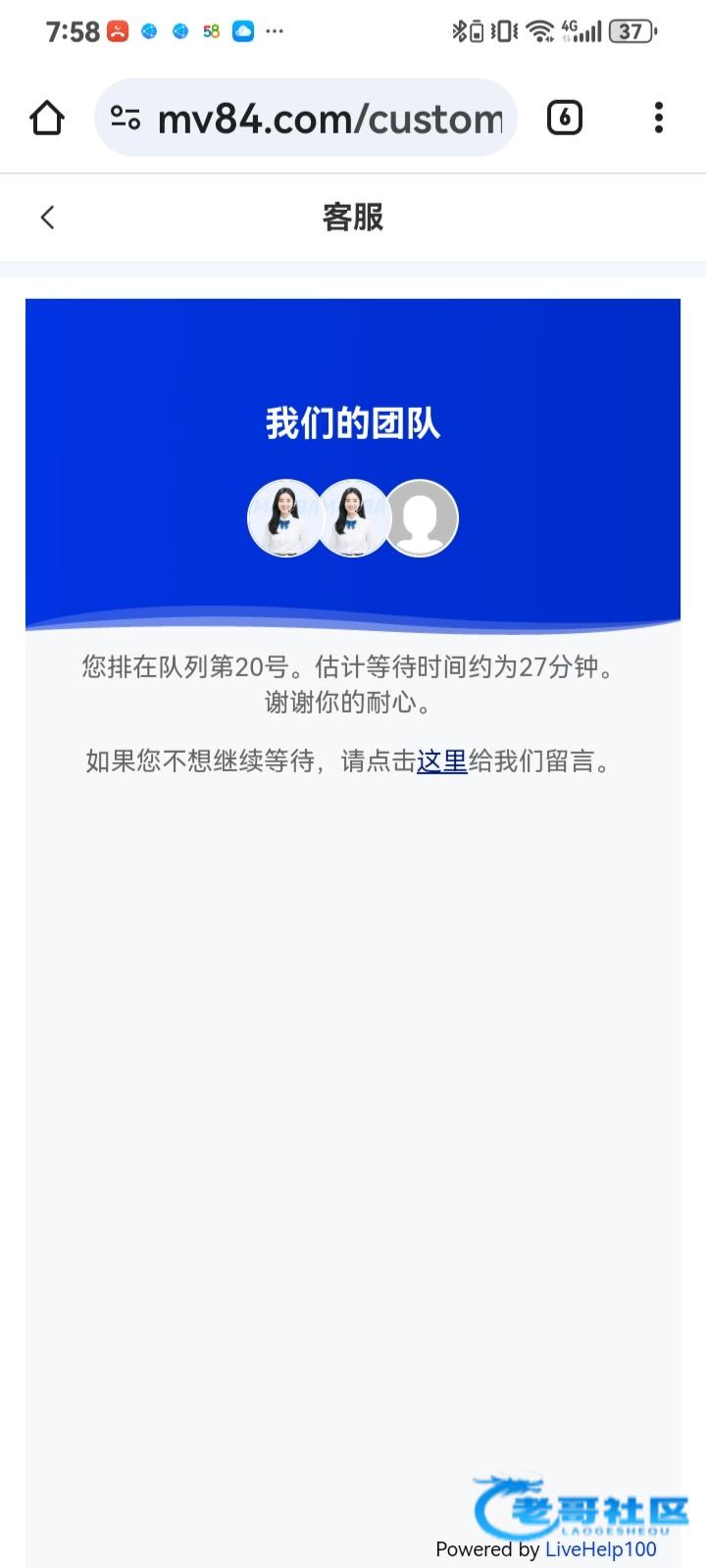Open the browser tab switcher
Image resolution: width=706 pixels, height=1568 pixels.
(x=564, y=118)
